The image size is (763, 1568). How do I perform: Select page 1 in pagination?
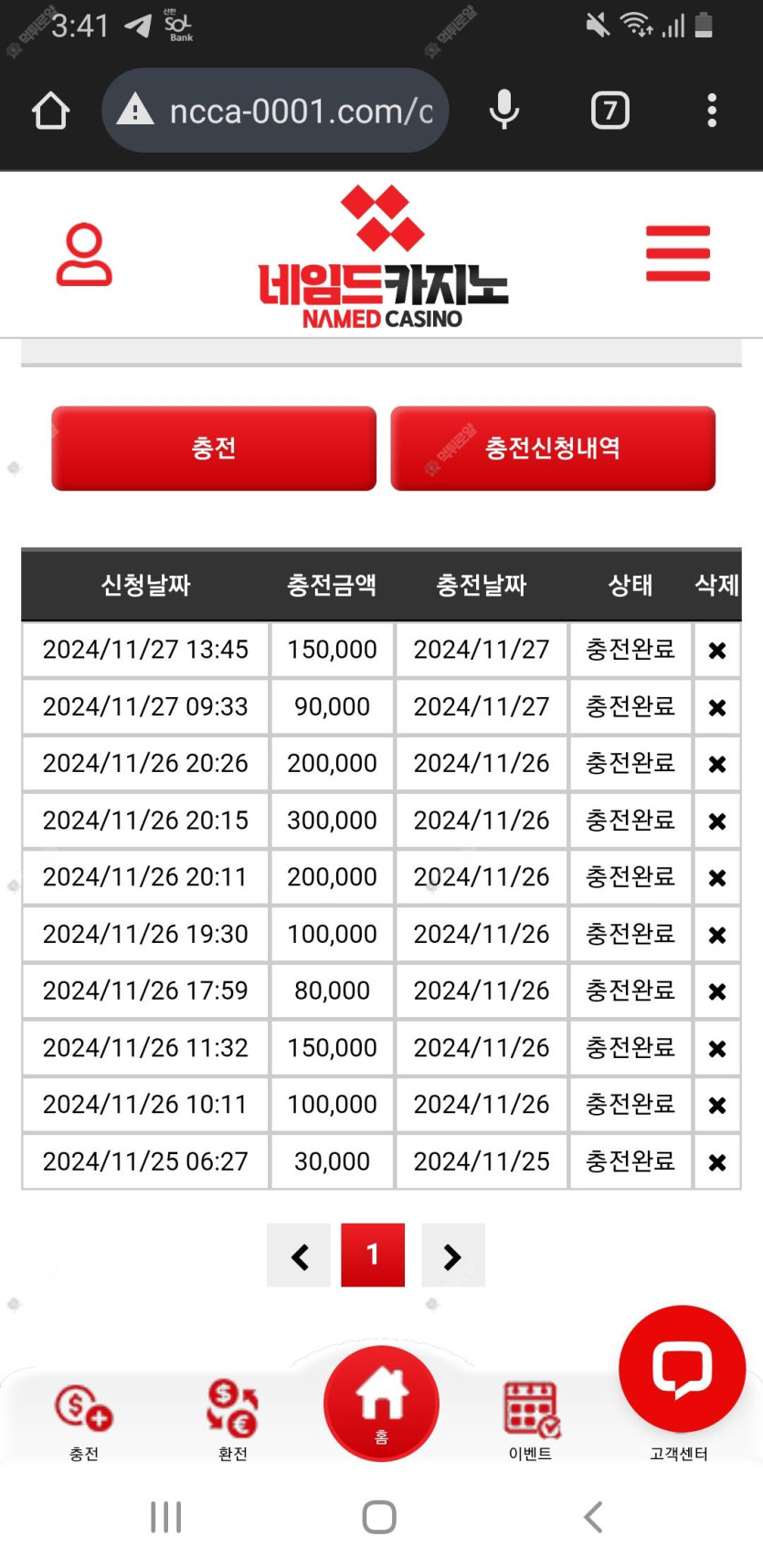[x=373, y=1255]
